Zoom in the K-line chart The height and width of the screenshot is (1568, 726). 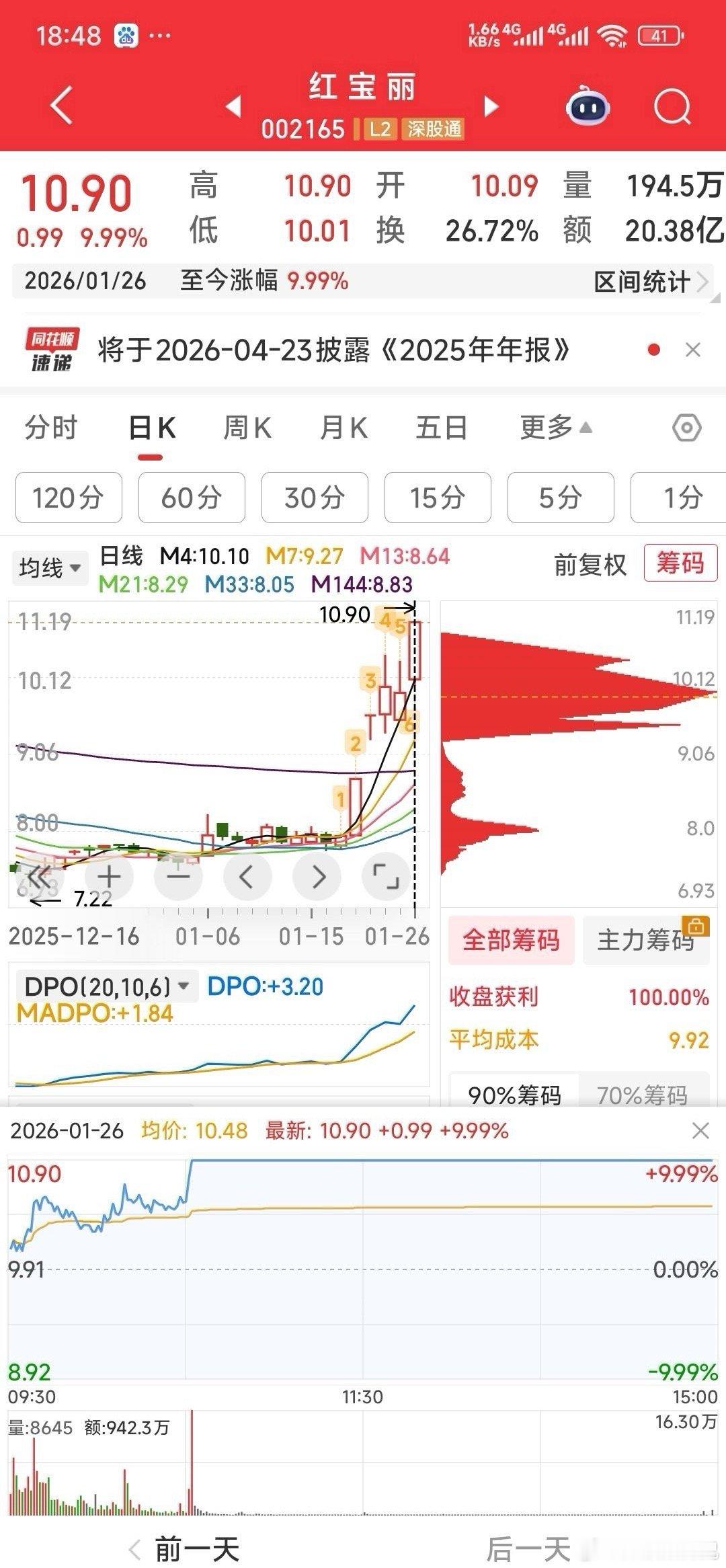109,877
